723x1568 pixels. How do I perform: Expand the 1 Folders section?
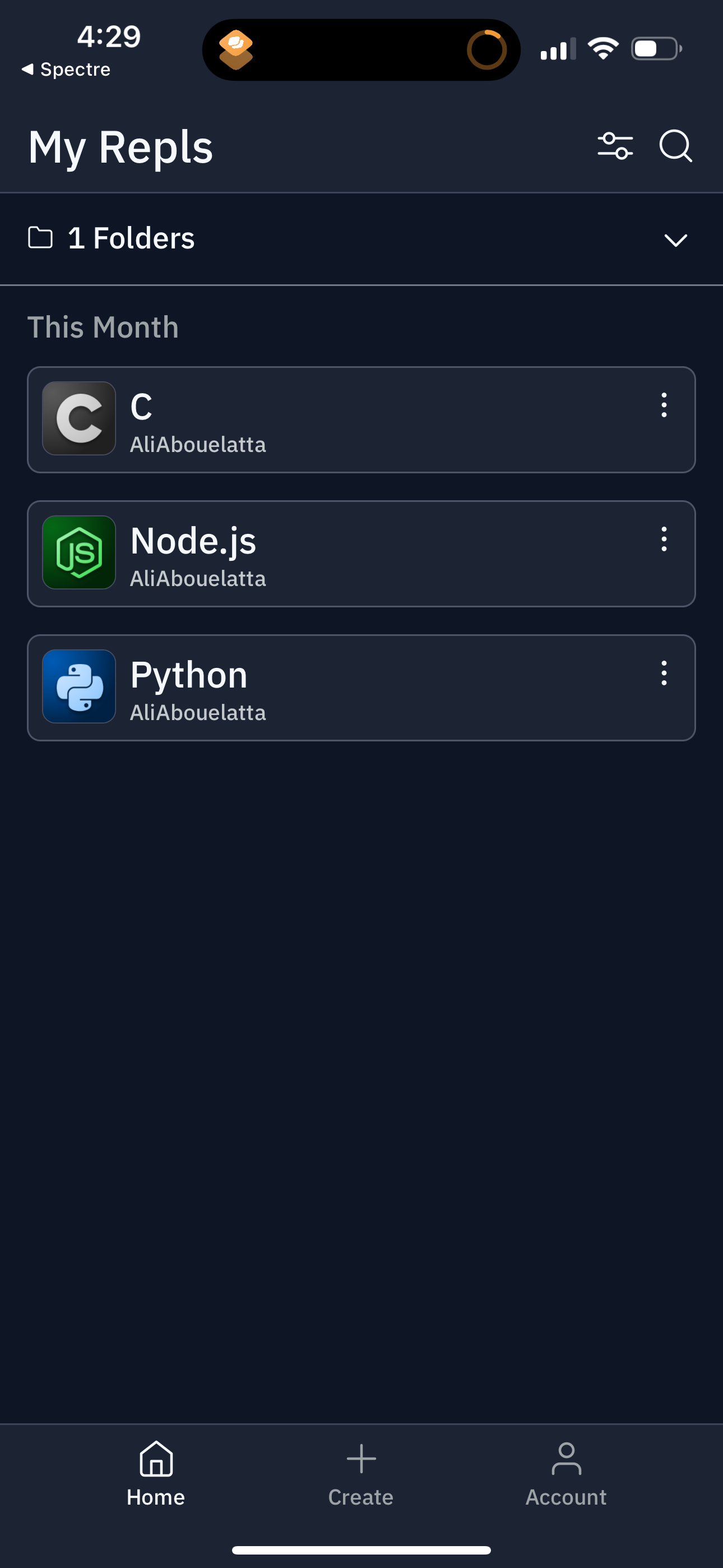point(675,239)
